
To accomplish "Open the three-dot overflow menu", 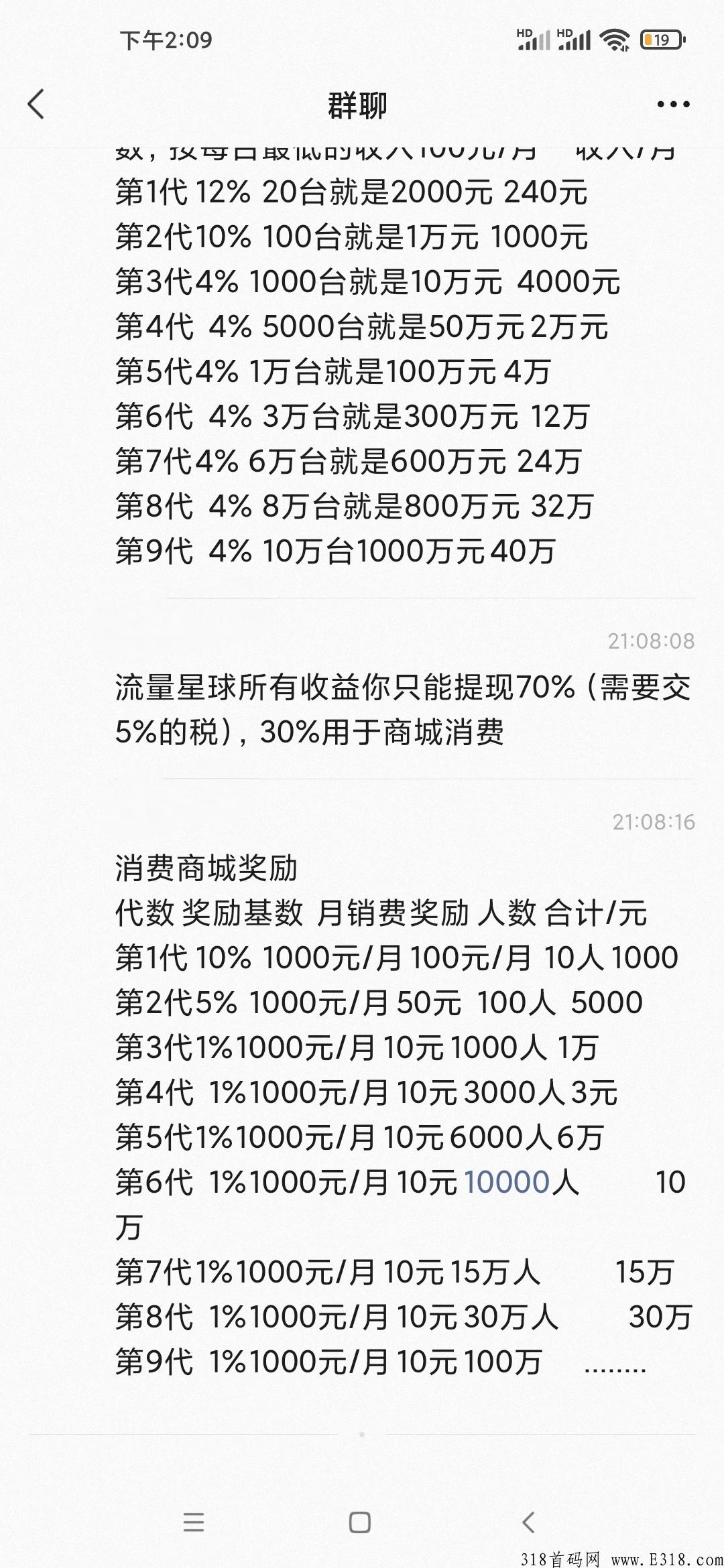I will pos(673,105).
